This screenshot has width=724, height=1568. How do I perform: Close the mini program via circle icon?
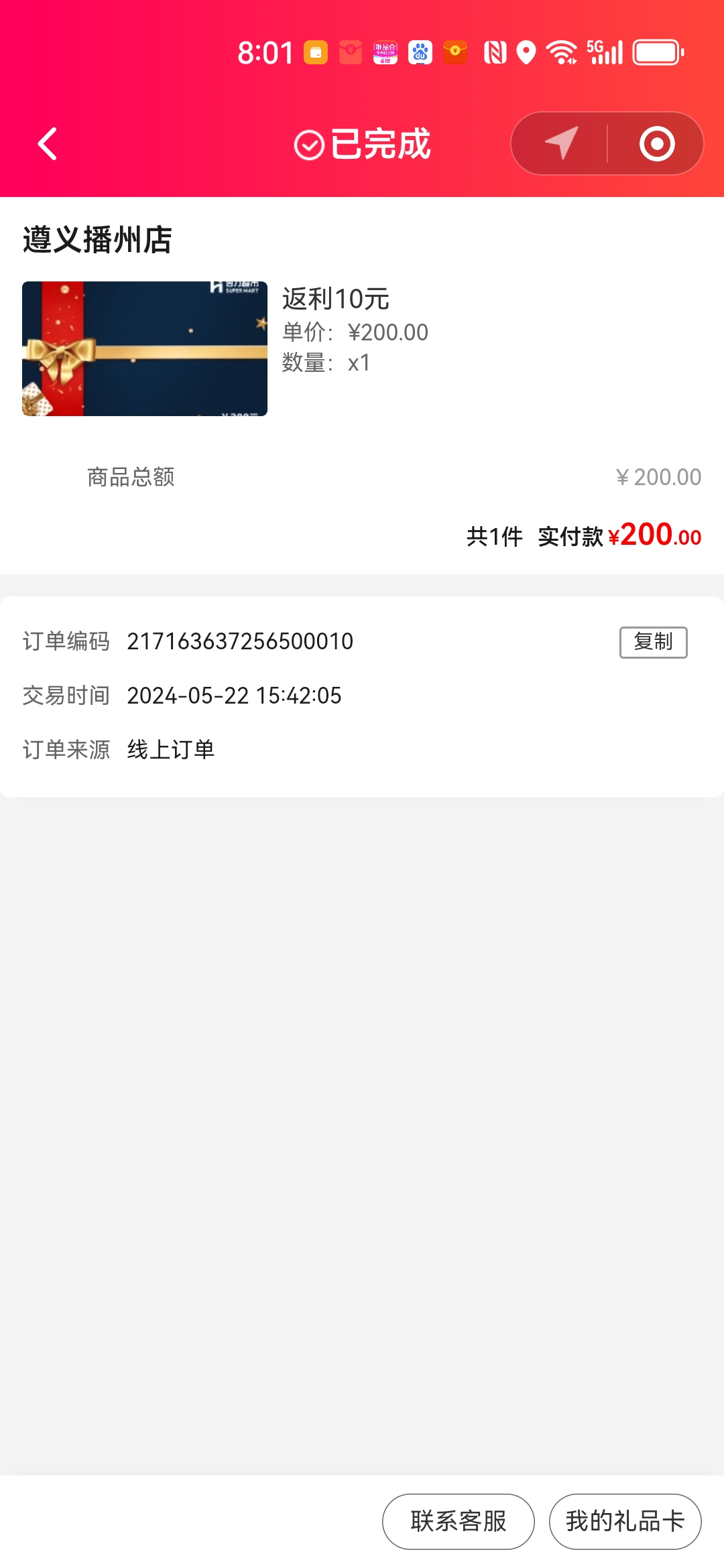tap(656, 143)
